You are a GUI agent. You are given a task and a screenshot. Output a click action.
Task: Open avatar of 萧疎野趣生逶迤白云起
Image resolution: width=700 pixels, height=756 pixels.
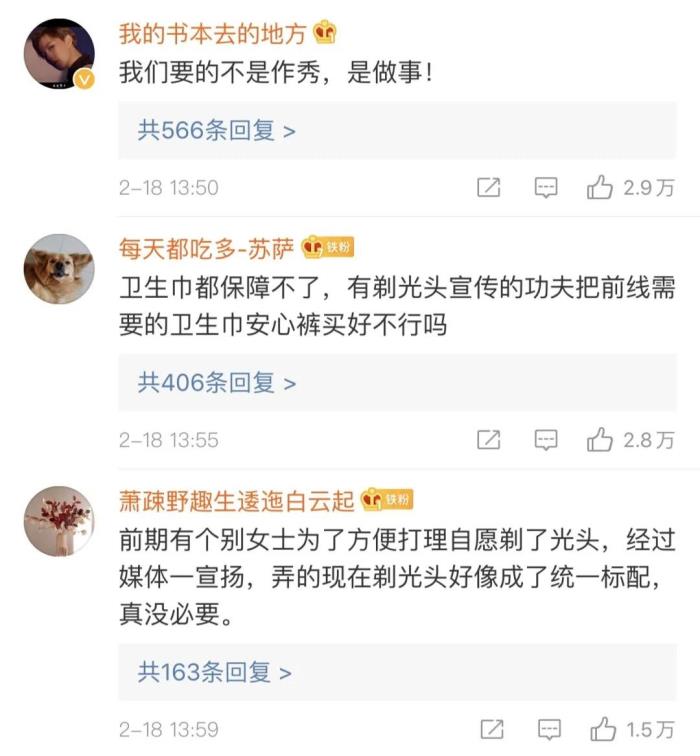point(59,521)
